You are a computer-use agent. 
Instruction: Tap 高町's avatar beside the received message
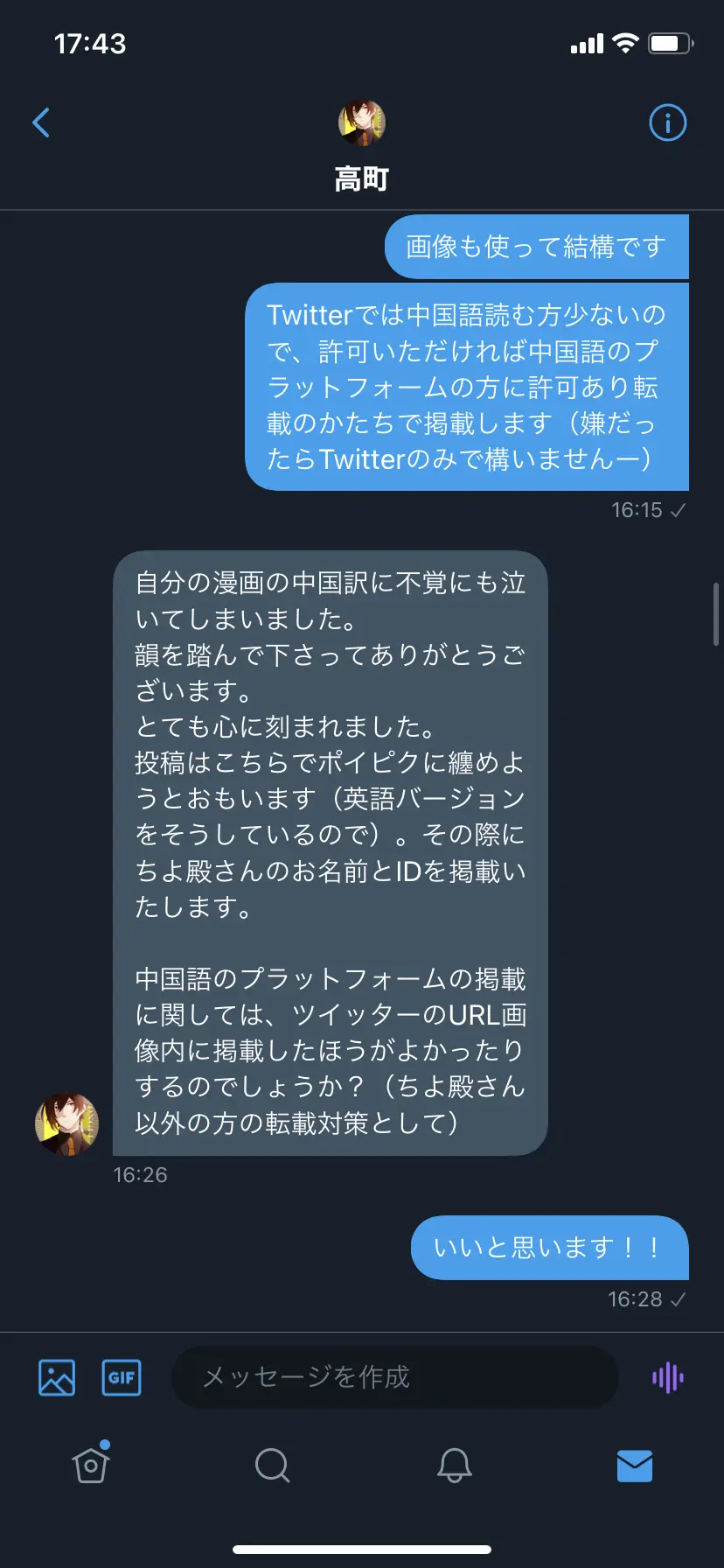click(66, 1123)
